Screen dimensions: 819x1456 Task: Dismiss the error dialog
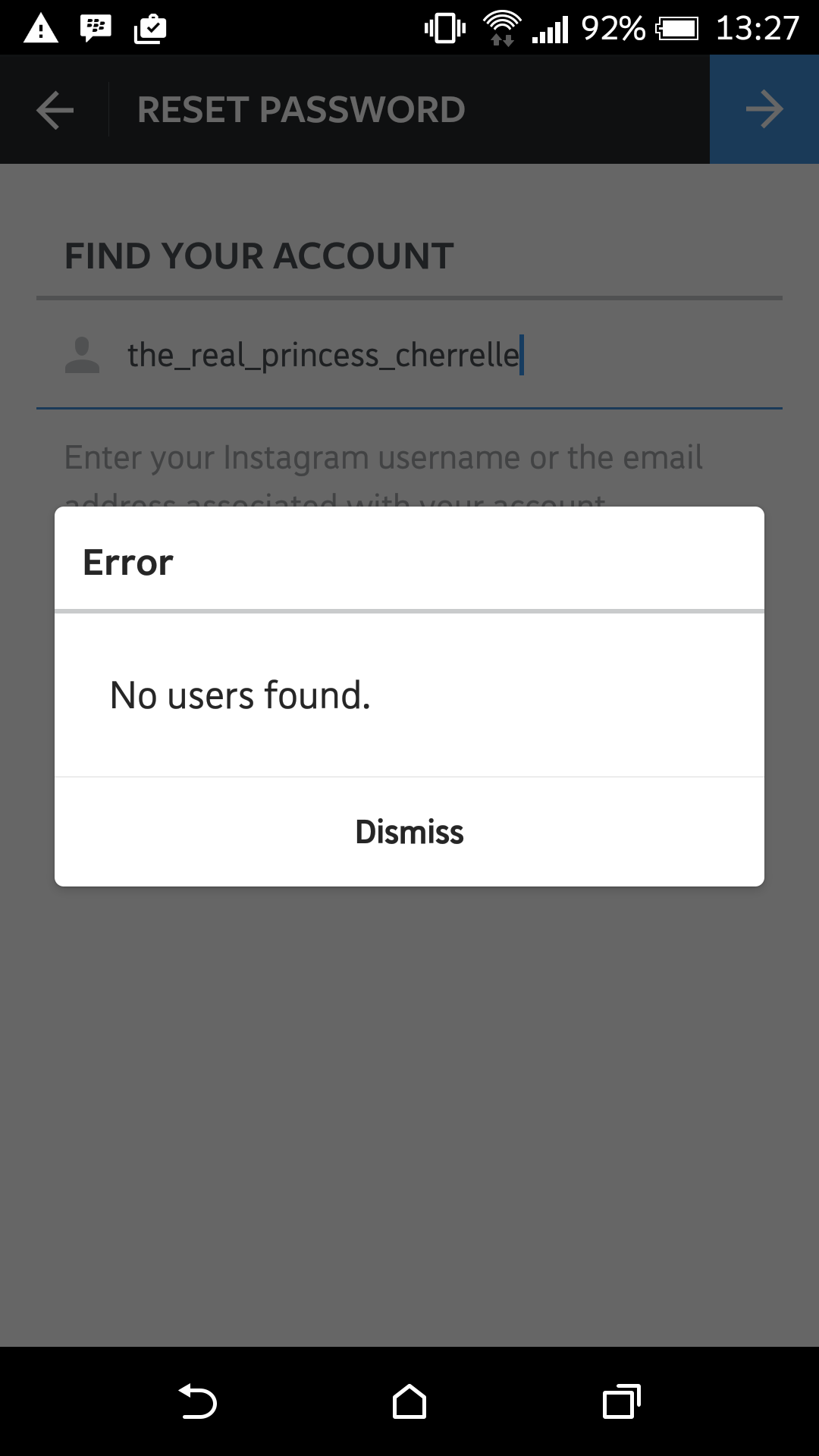coord(409,832)
